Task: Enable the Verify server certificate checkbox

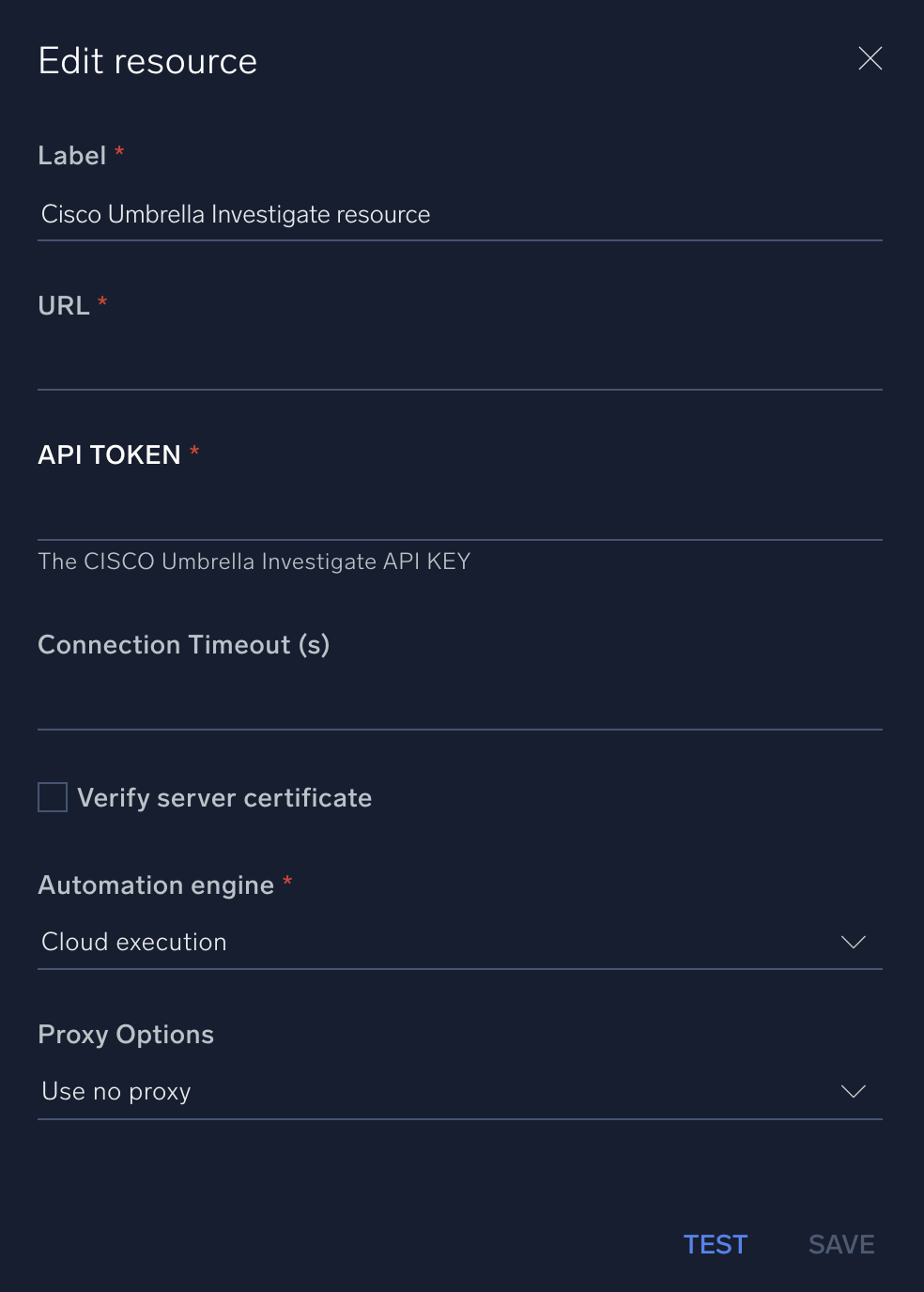Action: point(52,796)
